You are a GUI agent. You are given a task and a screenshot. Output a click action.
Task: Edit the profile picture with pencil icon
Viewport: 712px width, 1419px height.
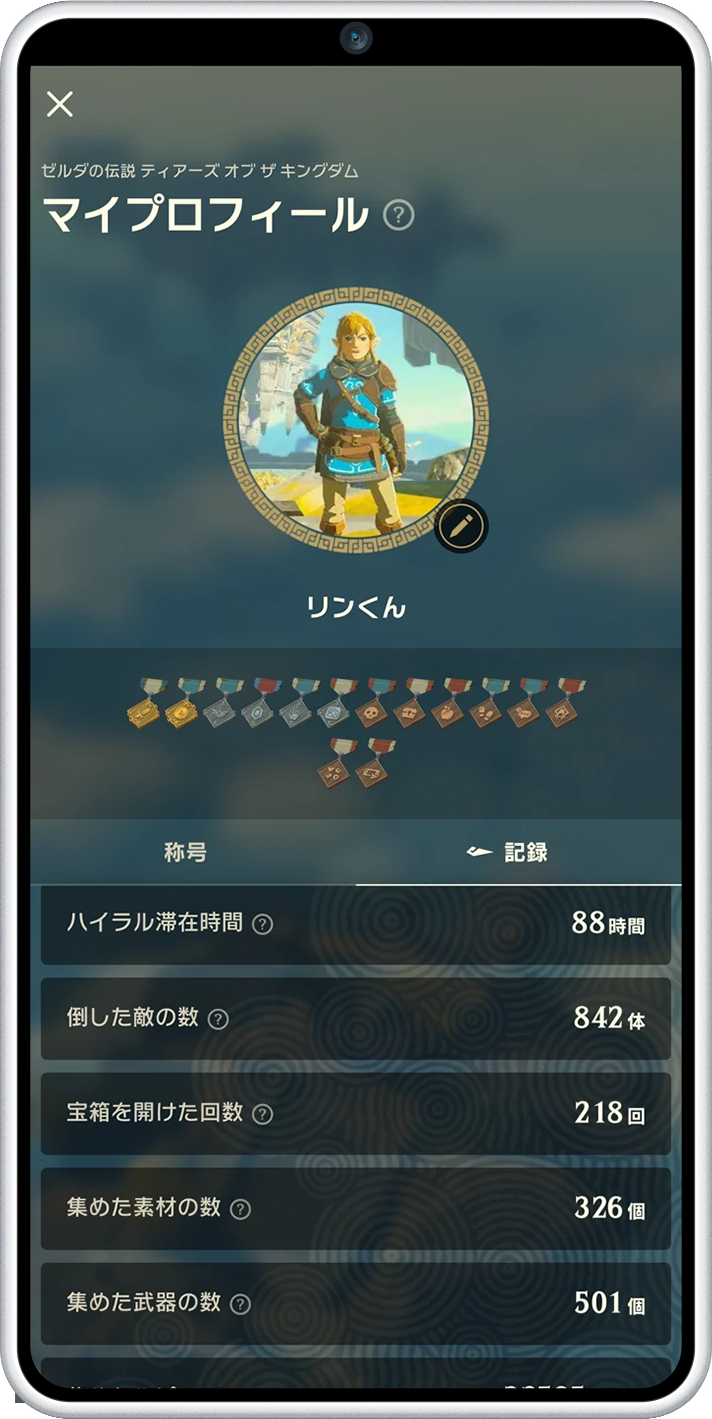click(461, 525)
